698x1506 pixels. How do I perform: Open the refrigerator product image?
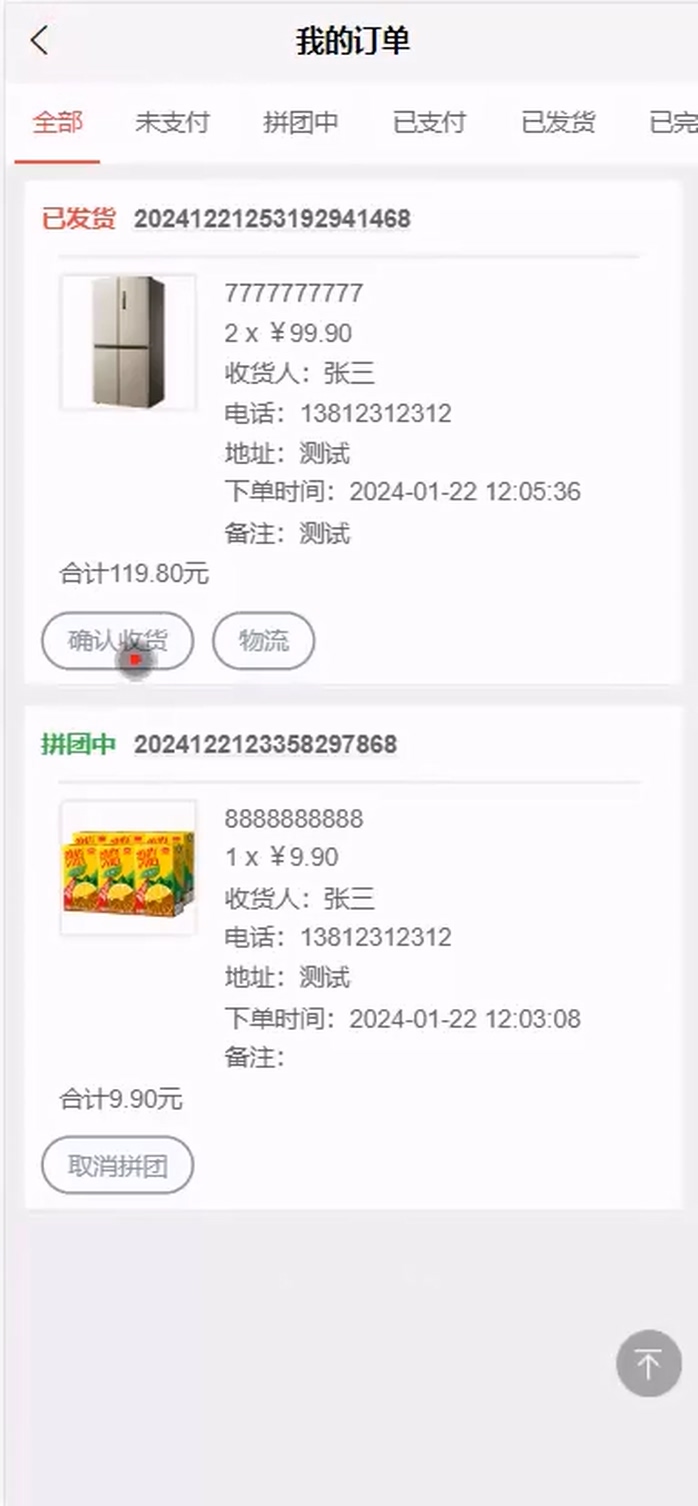click(128, 342)
